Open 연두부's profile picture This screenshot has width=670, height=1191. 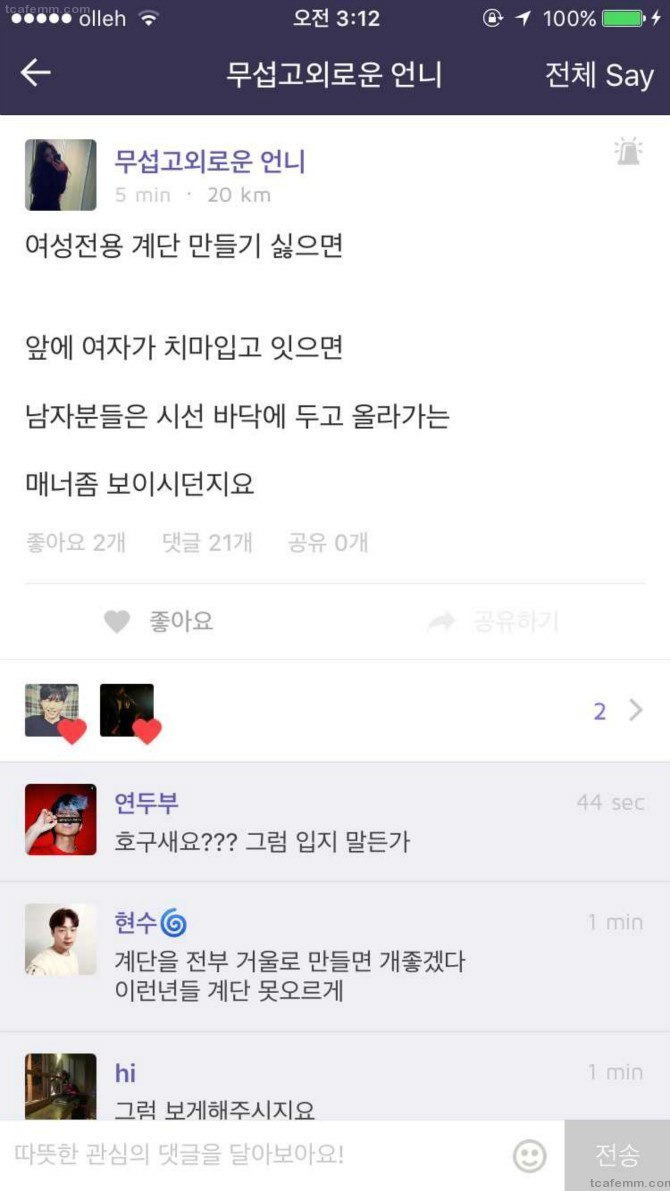[x=60, y=819]
